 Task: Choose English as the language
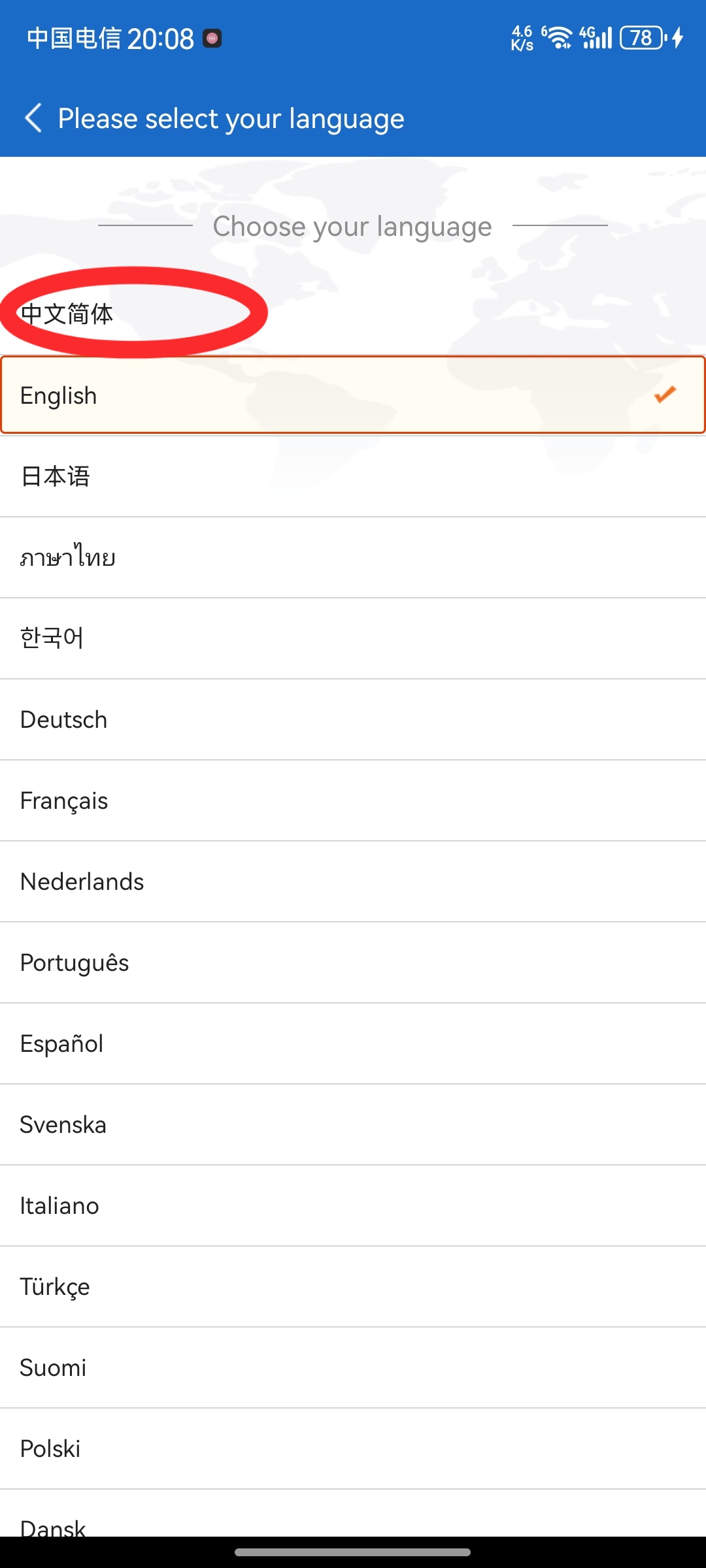(353, 395)
